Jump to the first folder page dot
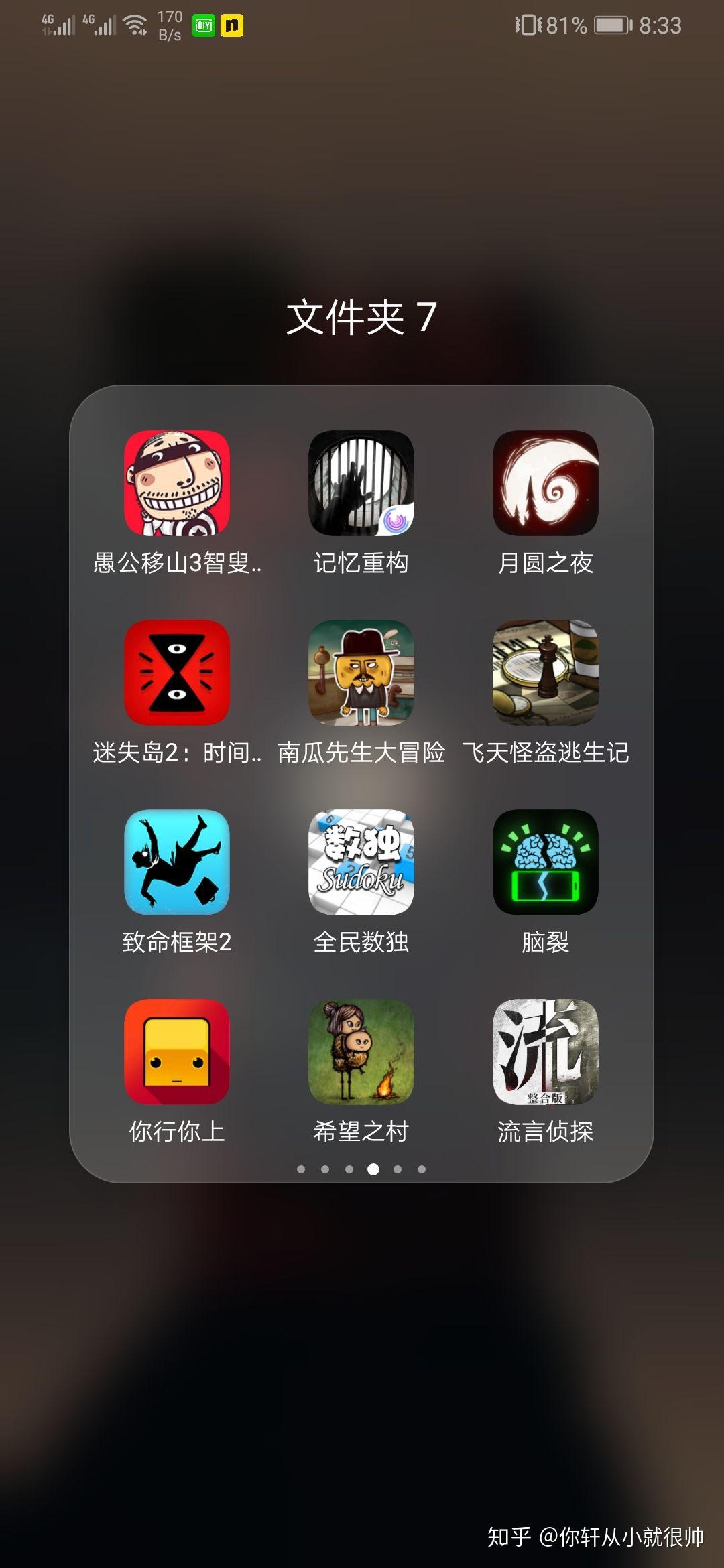The width and height of the screenshot is (724, 1568). (x=301, y=1169)
